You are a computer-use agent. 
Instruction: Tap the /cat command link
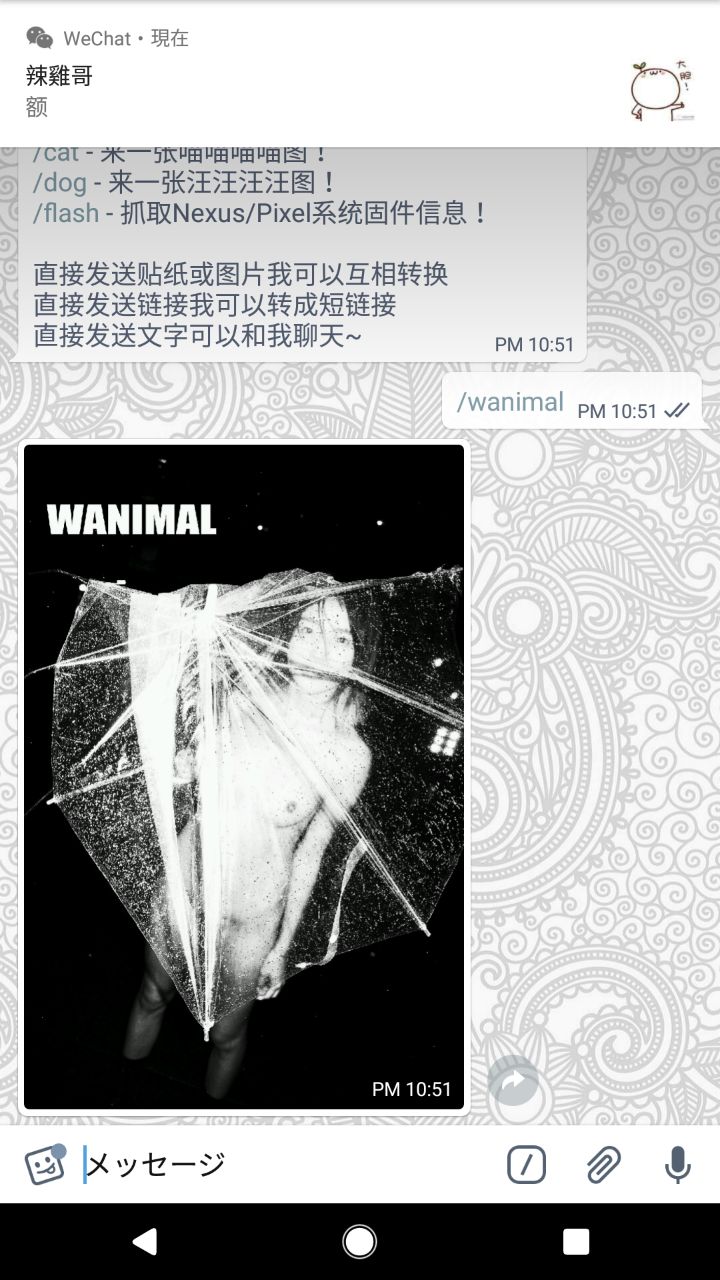pyautogui.click(x=55, y=156)
